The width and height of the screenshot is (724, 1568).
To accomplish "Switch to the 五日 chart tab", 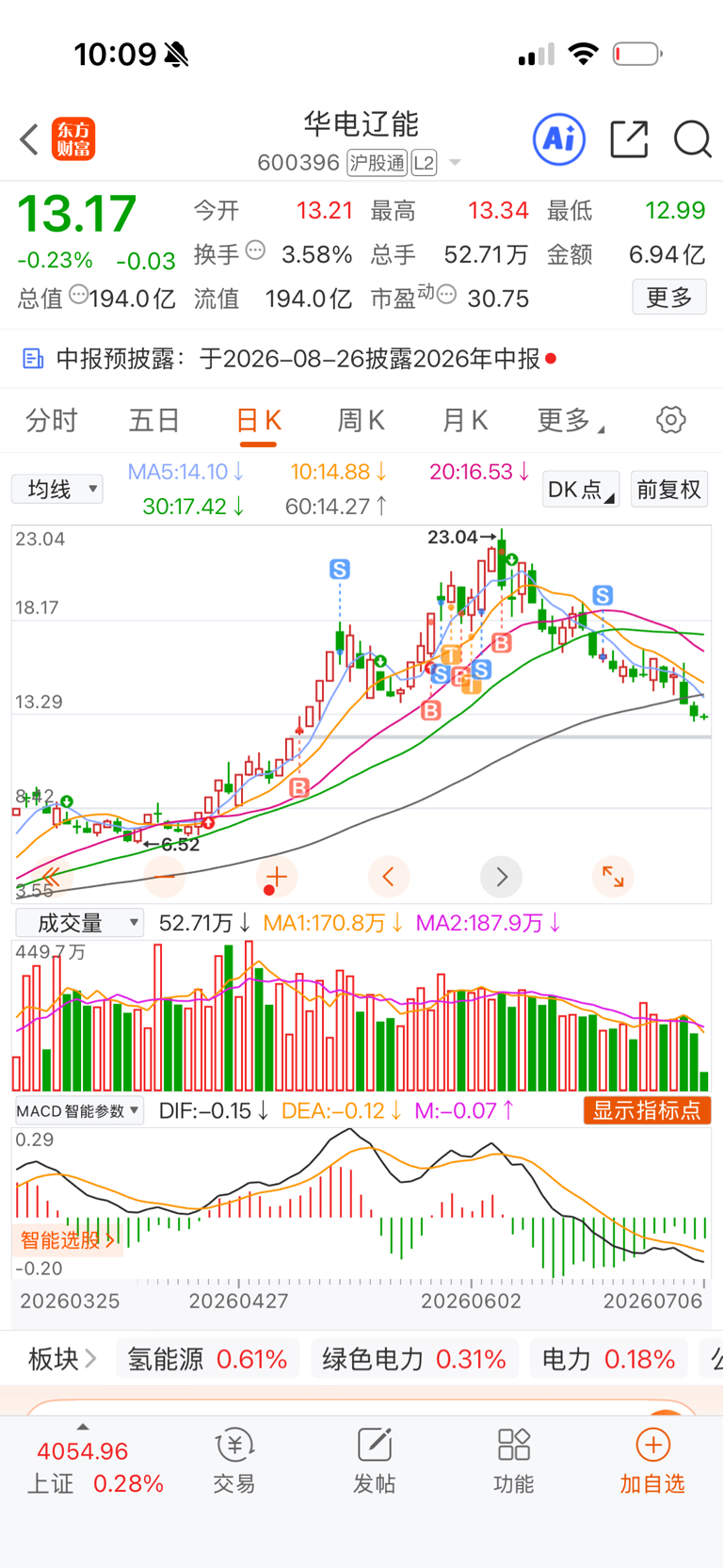I will point(154,420).
